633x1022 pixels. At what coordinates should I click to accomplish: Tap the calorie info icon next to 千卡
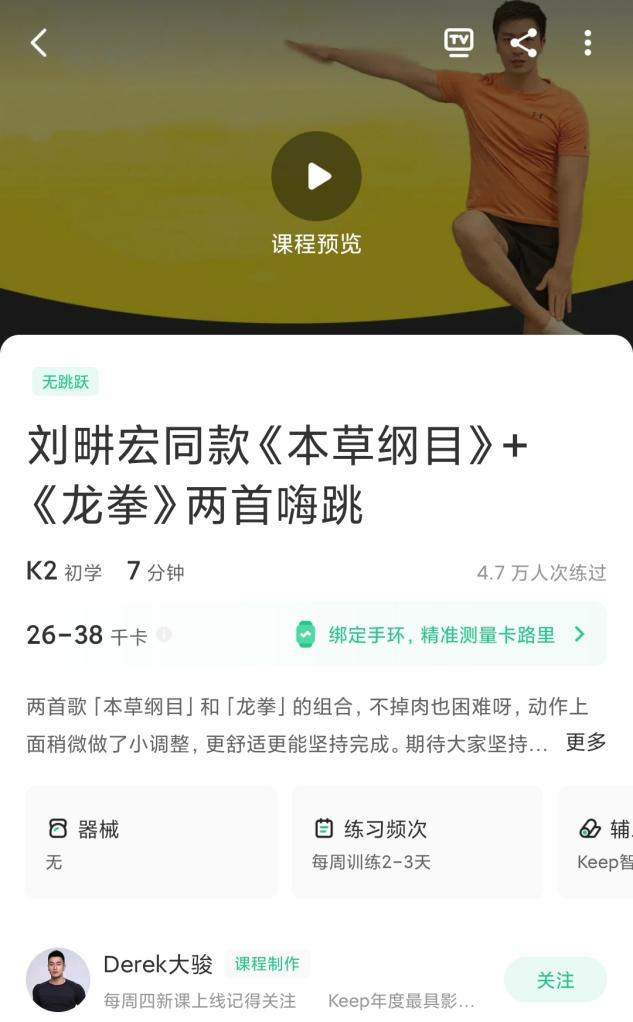pyautogui.click(x=164, y=634)
